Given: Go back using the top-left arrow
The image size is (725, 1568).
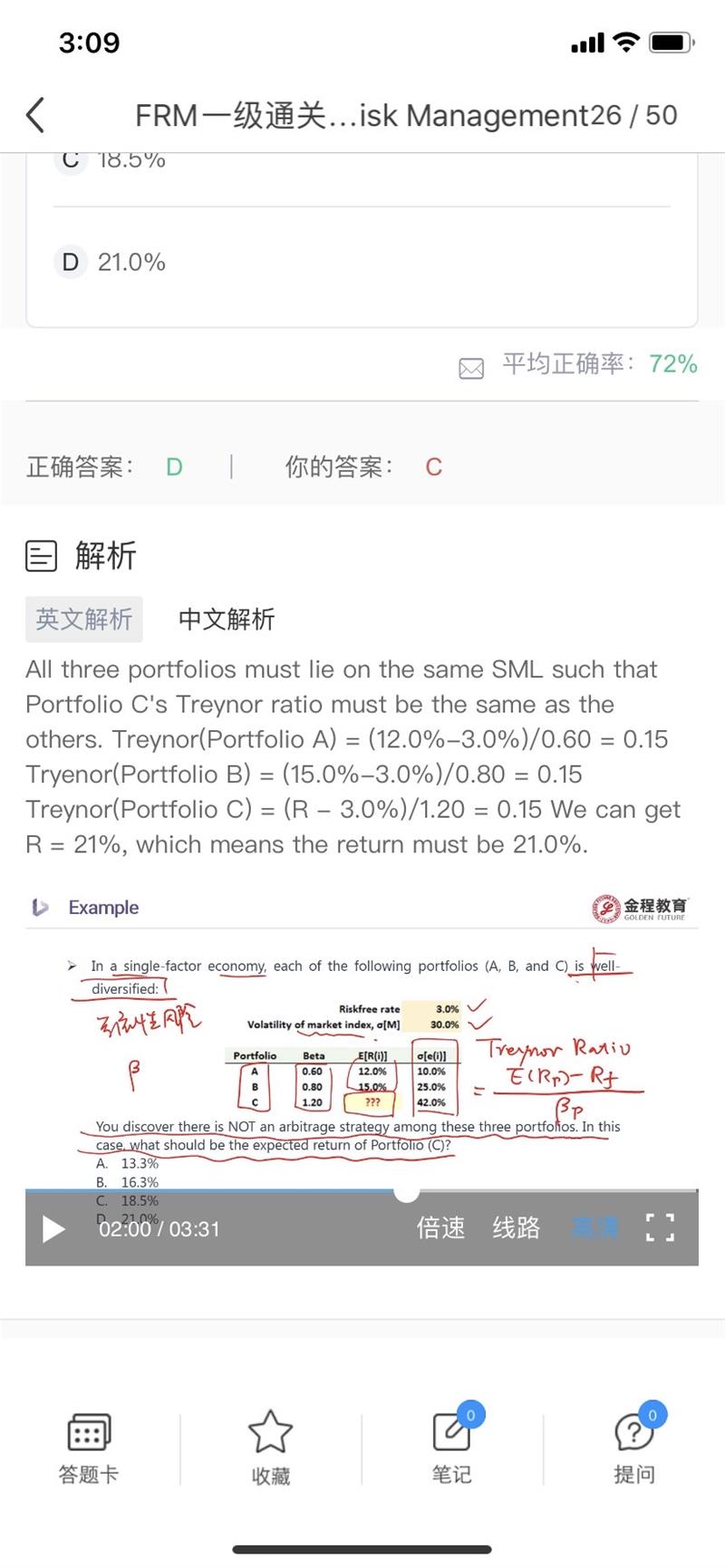Looking at the screenshot, I should 35,115.
